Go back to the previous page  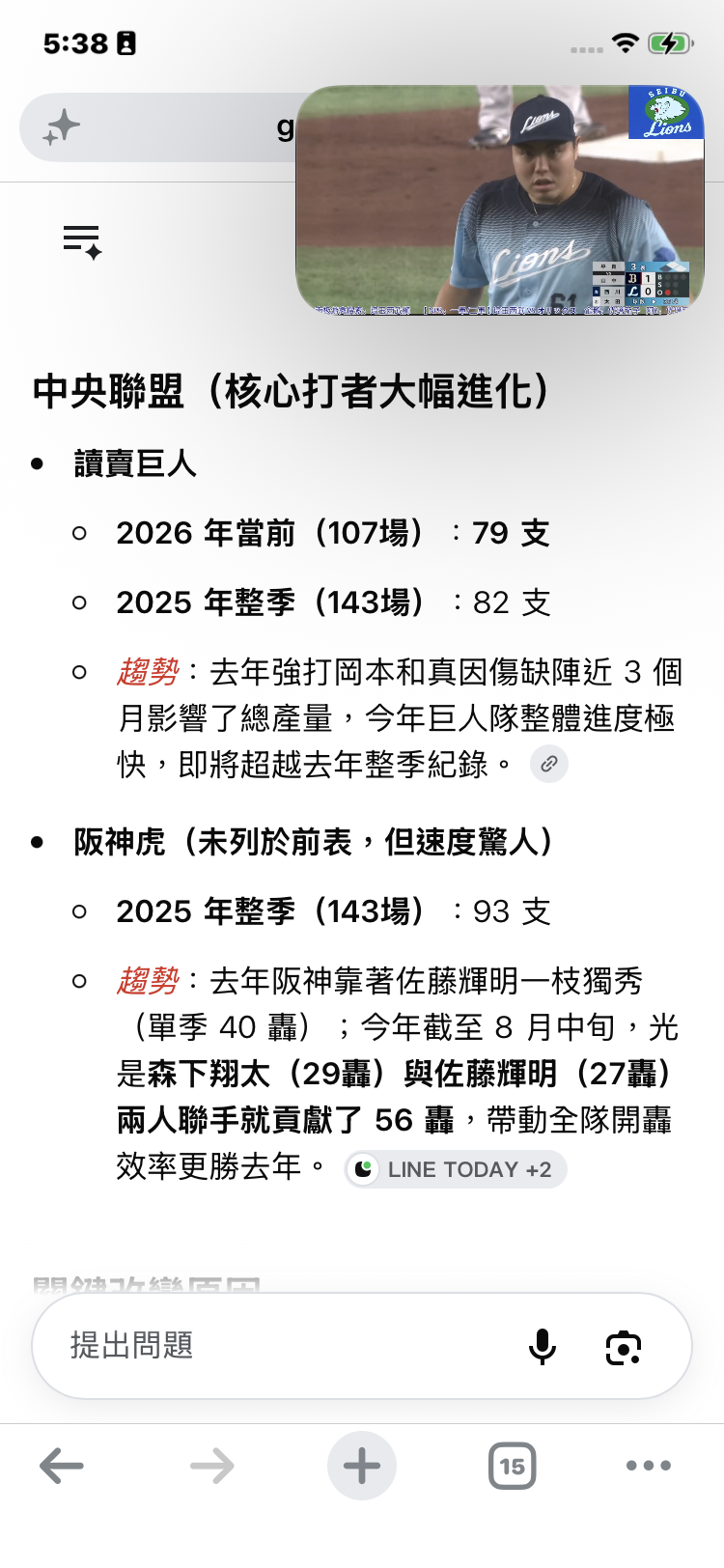pyautogui.click(x=62, y=1466)
